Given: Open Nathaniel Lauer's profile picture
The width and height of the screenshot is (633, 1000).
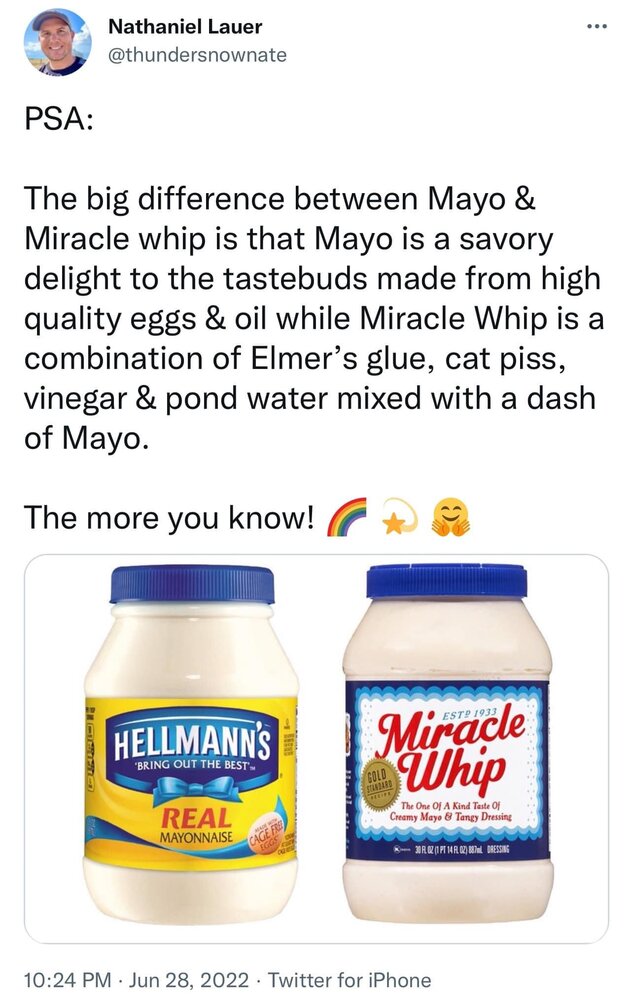Looking at the screenshot, I should (x=59, y=42).
